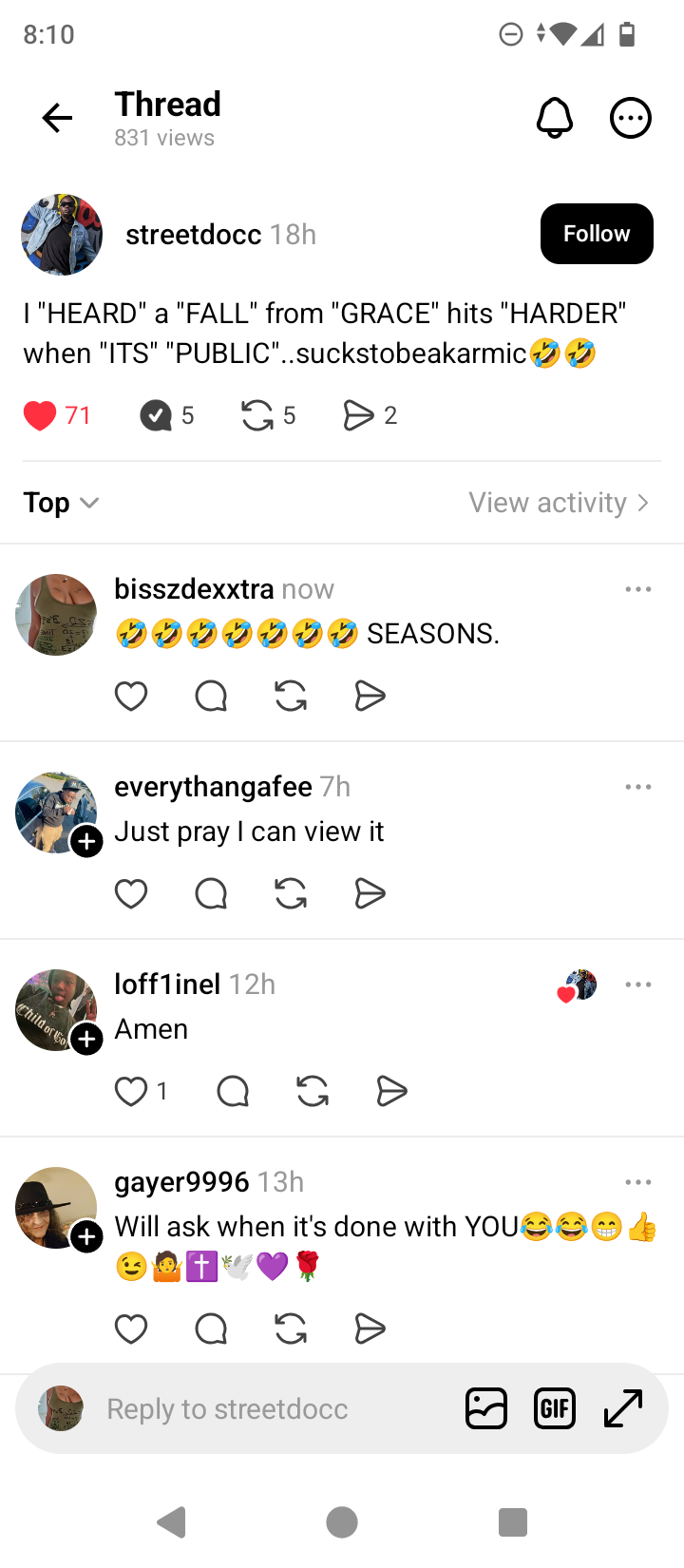
Task: Open the thread's more options menu
Action: (x=630, y=118)
